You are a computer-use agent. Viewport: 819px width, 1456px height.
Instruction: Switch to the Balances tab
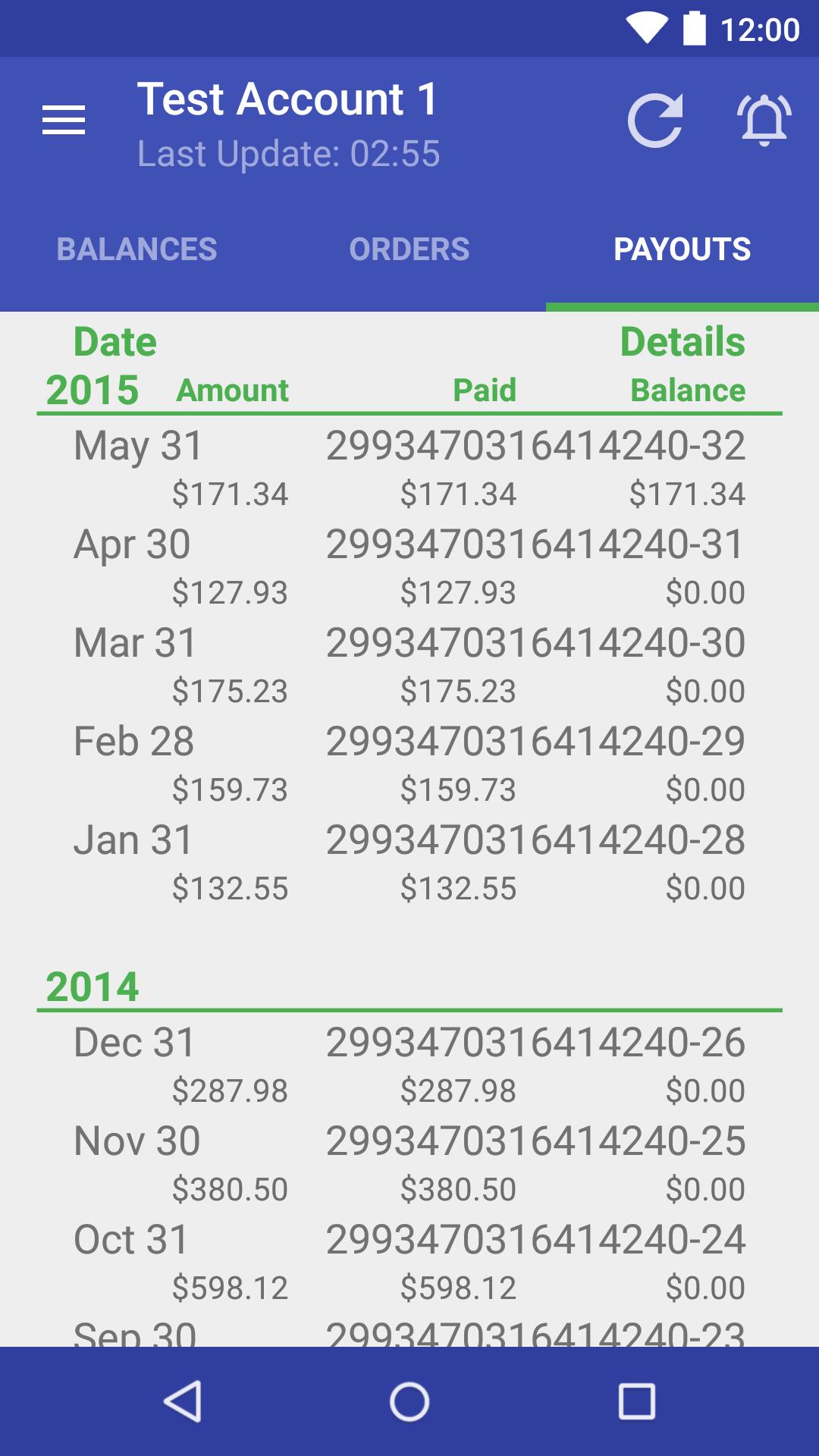(x=136, y=249)
